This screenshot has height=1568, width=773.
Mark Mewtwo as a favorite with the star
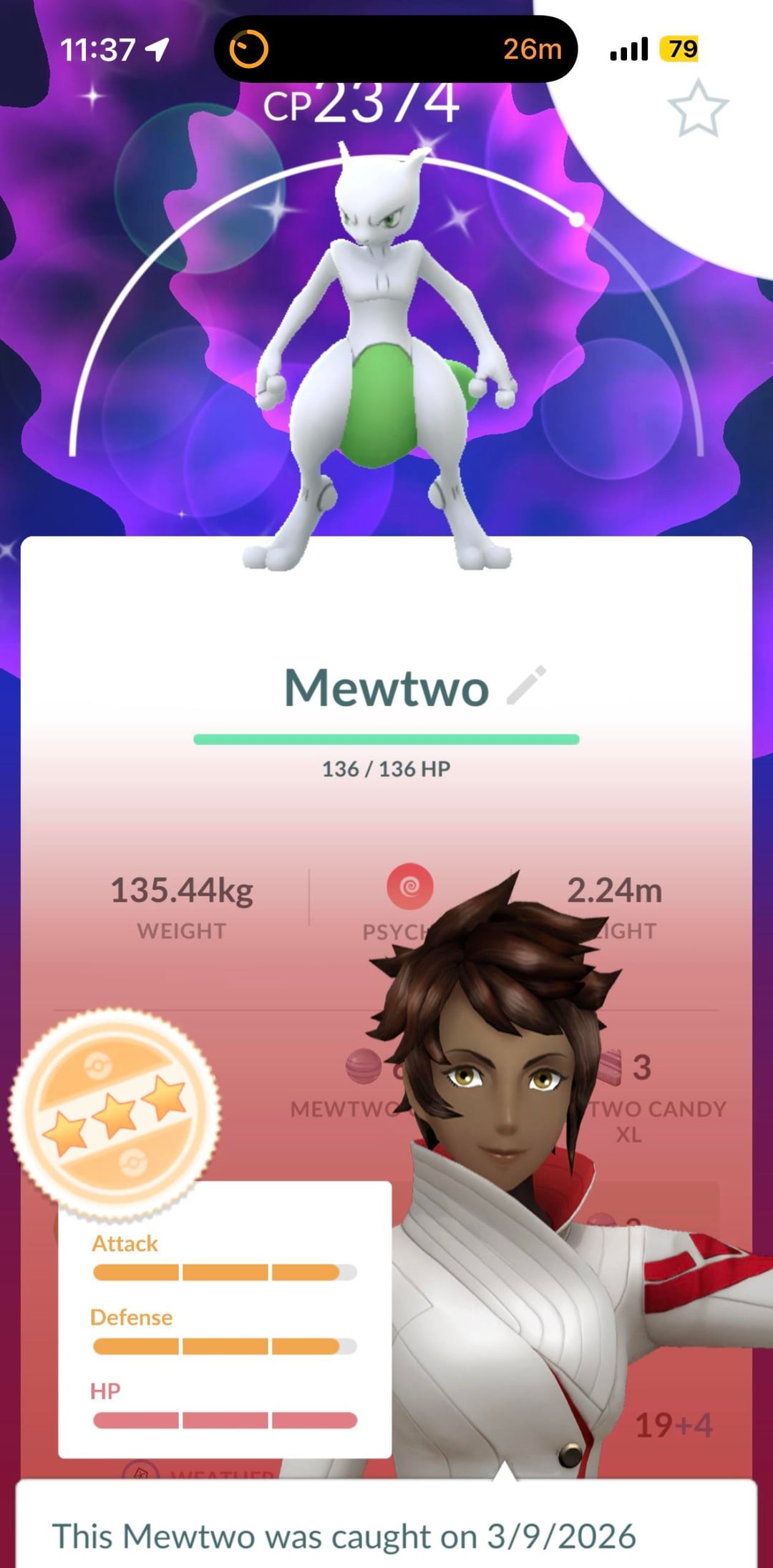[x=698, y=109]
